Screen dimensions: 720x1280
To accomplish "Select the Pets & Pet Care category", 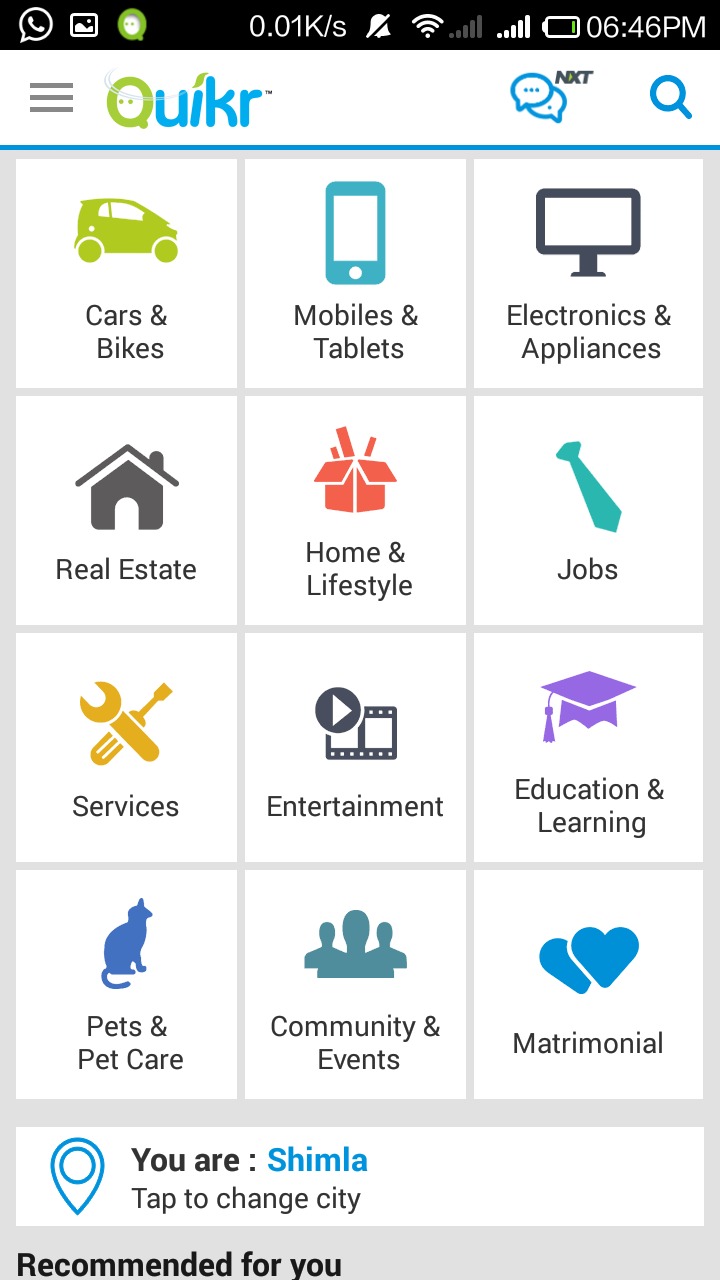I will click(x=126, y=983).
